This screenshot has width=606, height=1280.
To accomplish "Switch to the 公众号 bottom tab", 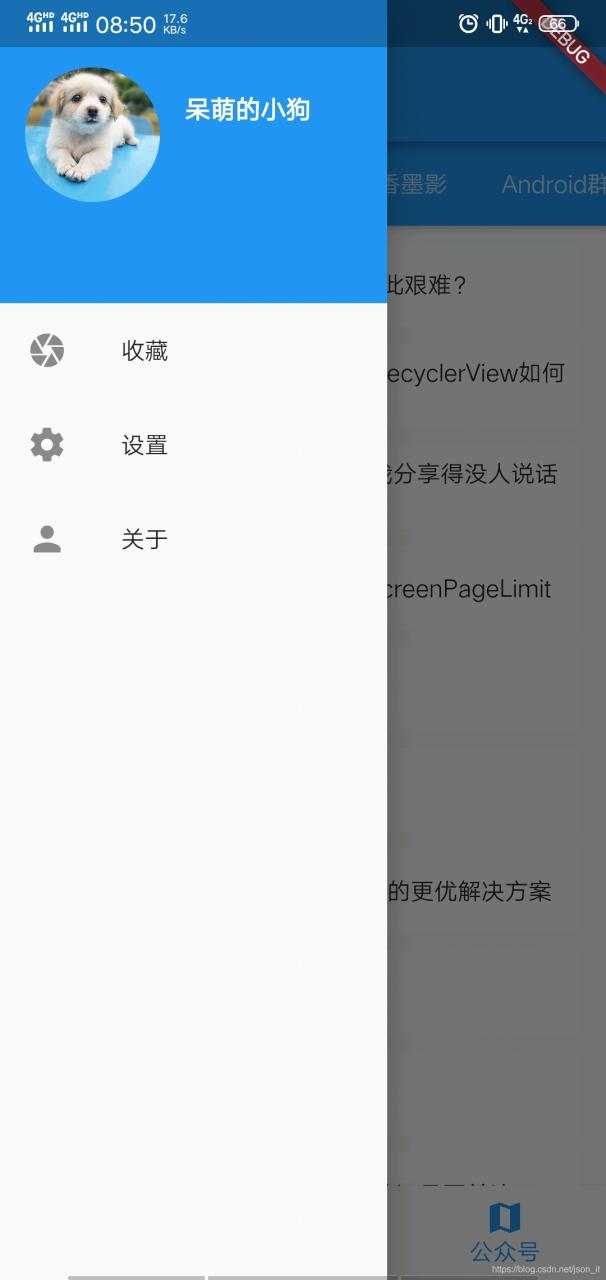I will pos(505,1233).
